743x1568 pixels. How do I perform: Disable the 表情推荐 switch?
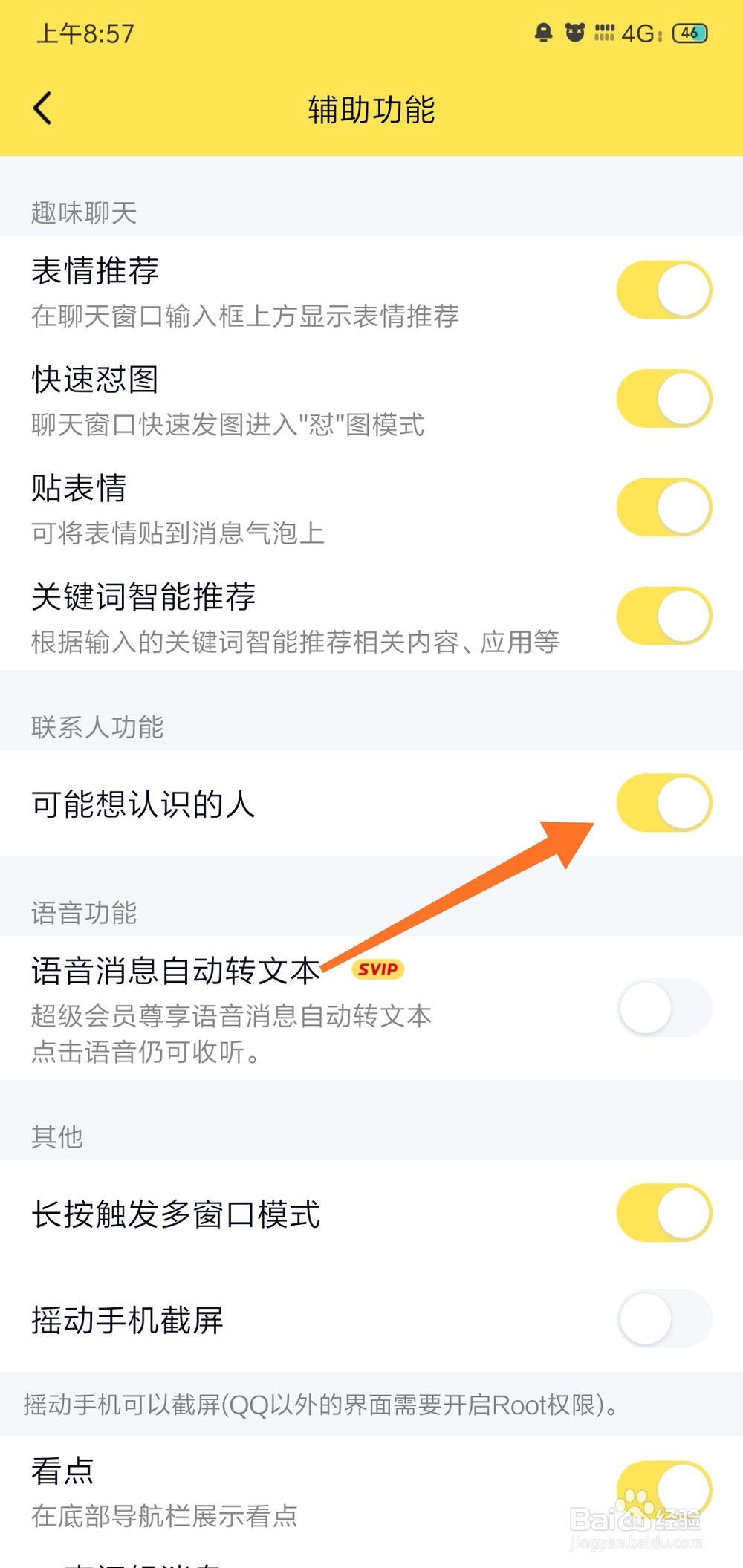tap(663, 290)
